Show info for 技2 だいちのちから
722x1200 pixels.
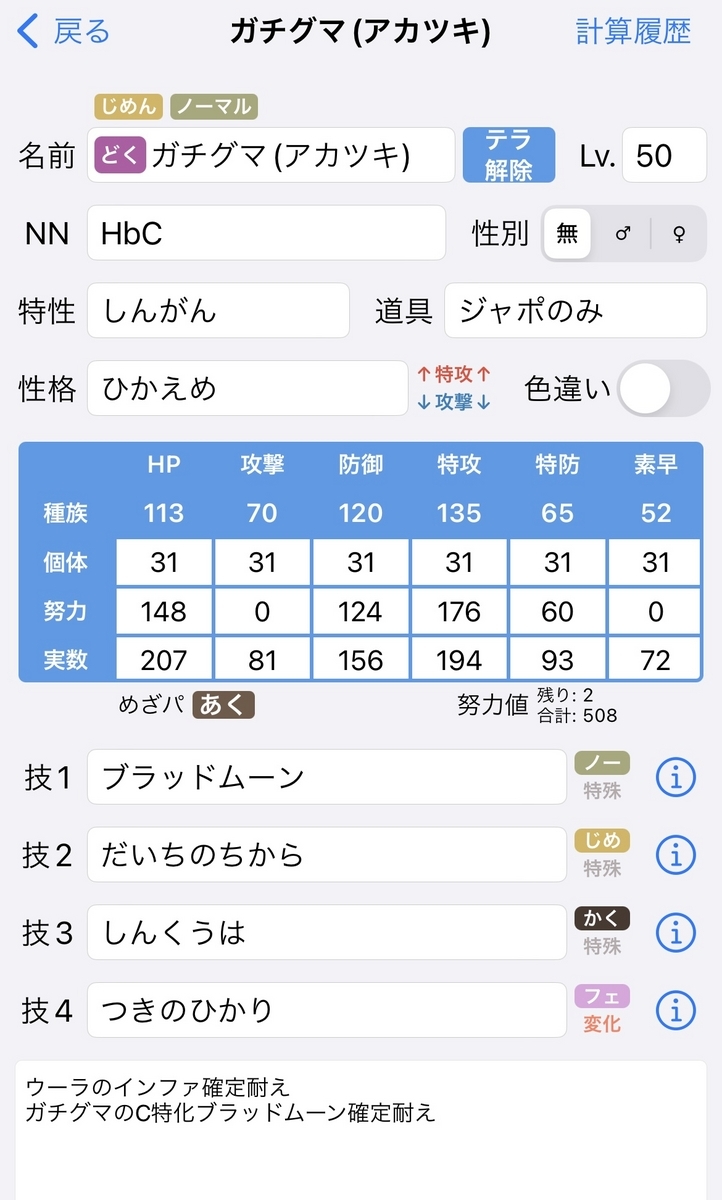676,855
